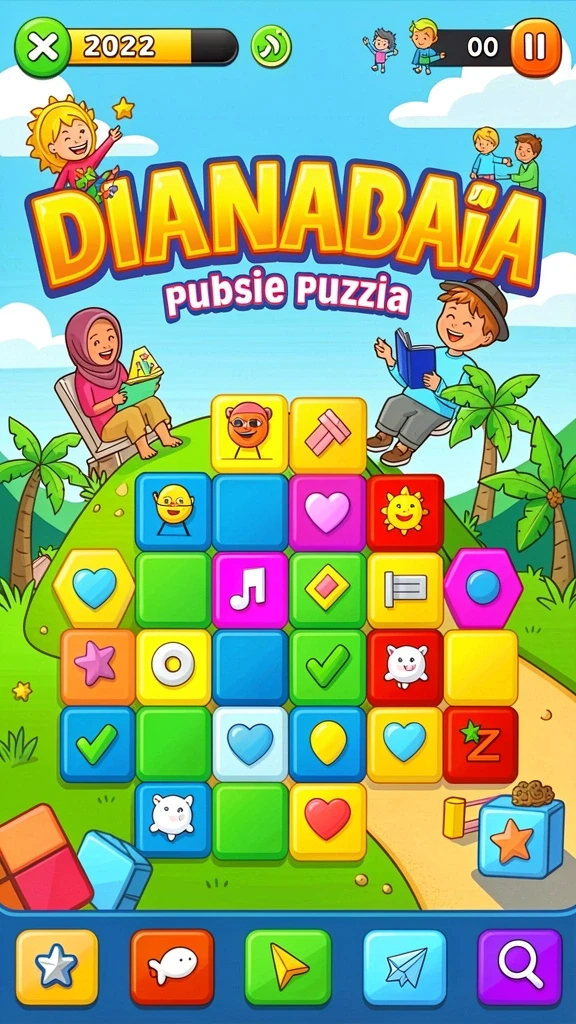
Task: Select the orange tile with pink star
Action: click(97, 667)
